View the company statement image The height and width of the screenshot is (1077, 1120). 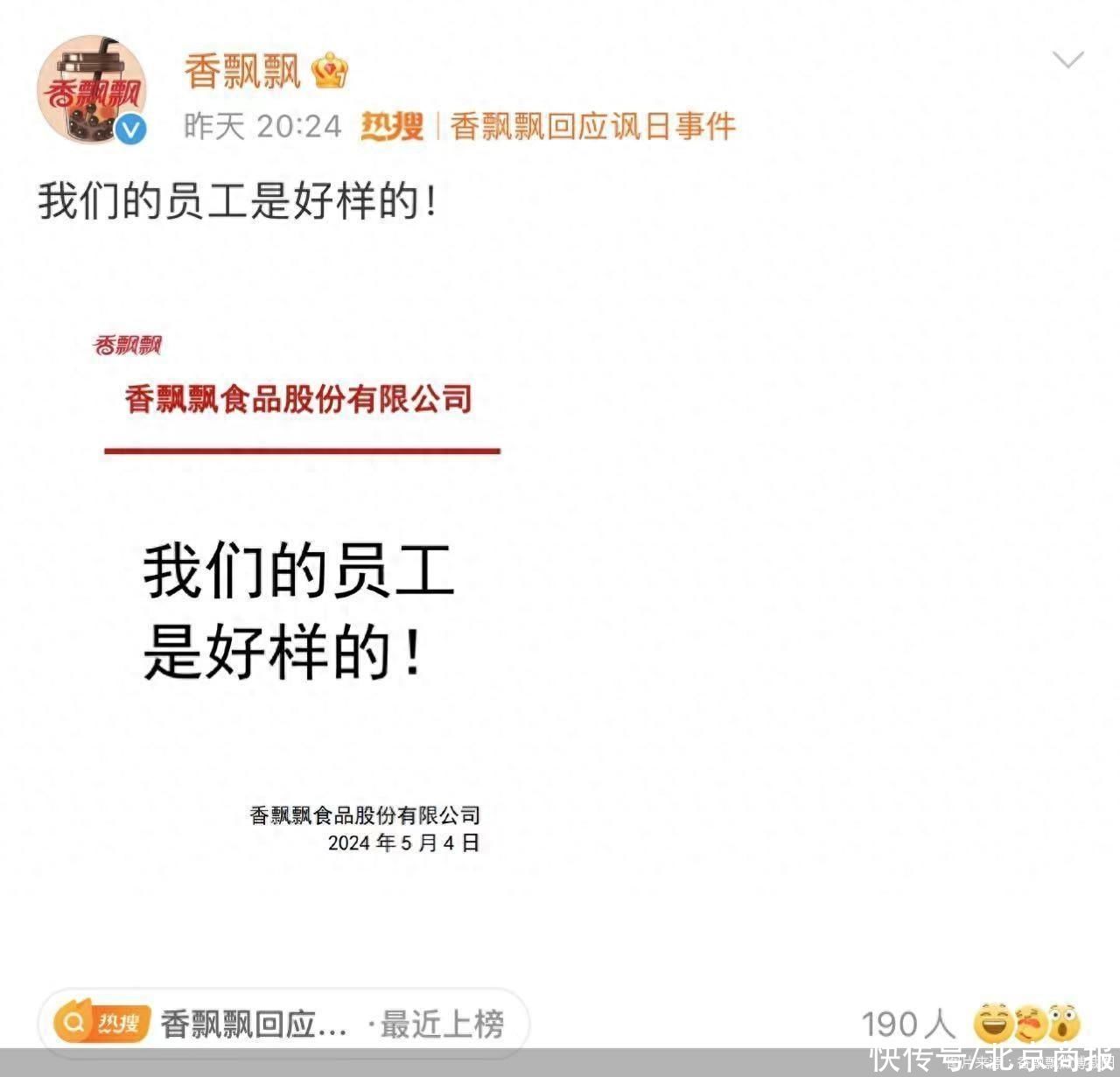tap(302, 595)
